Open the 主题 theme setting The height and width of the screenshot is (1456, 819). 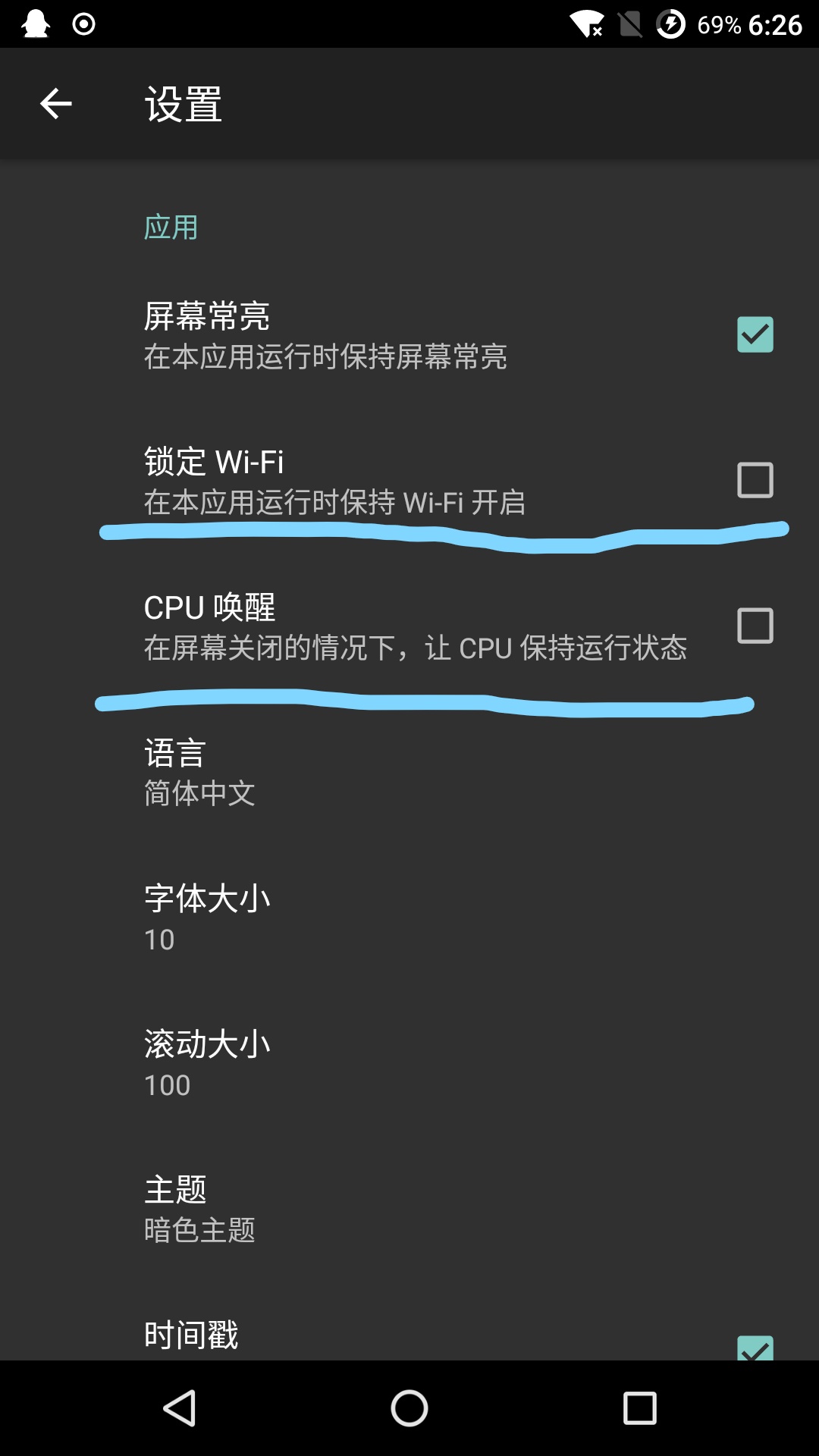[x=409, y=1209]
